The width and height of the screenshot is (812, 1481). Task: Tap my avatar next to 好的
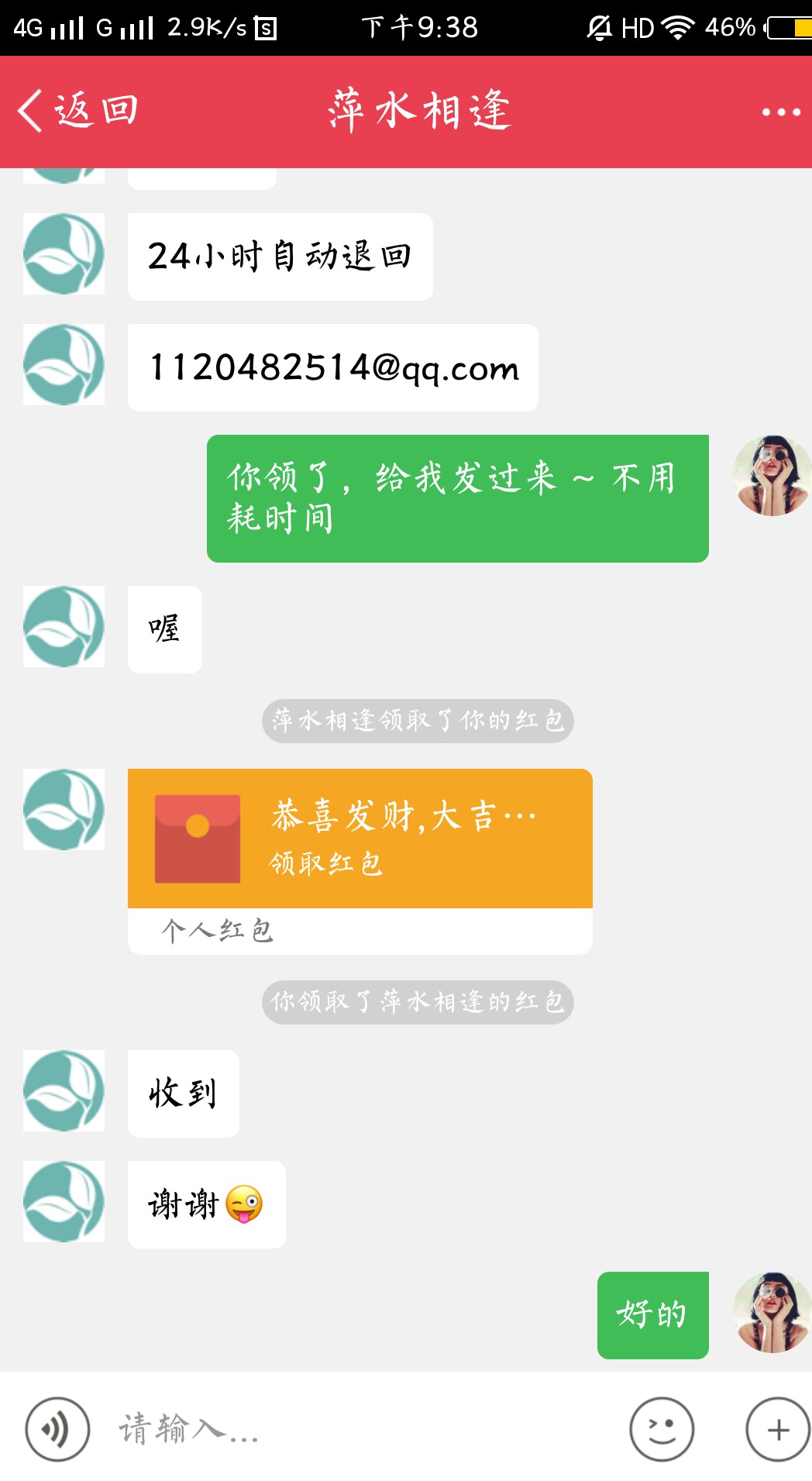click(772, 1312)
